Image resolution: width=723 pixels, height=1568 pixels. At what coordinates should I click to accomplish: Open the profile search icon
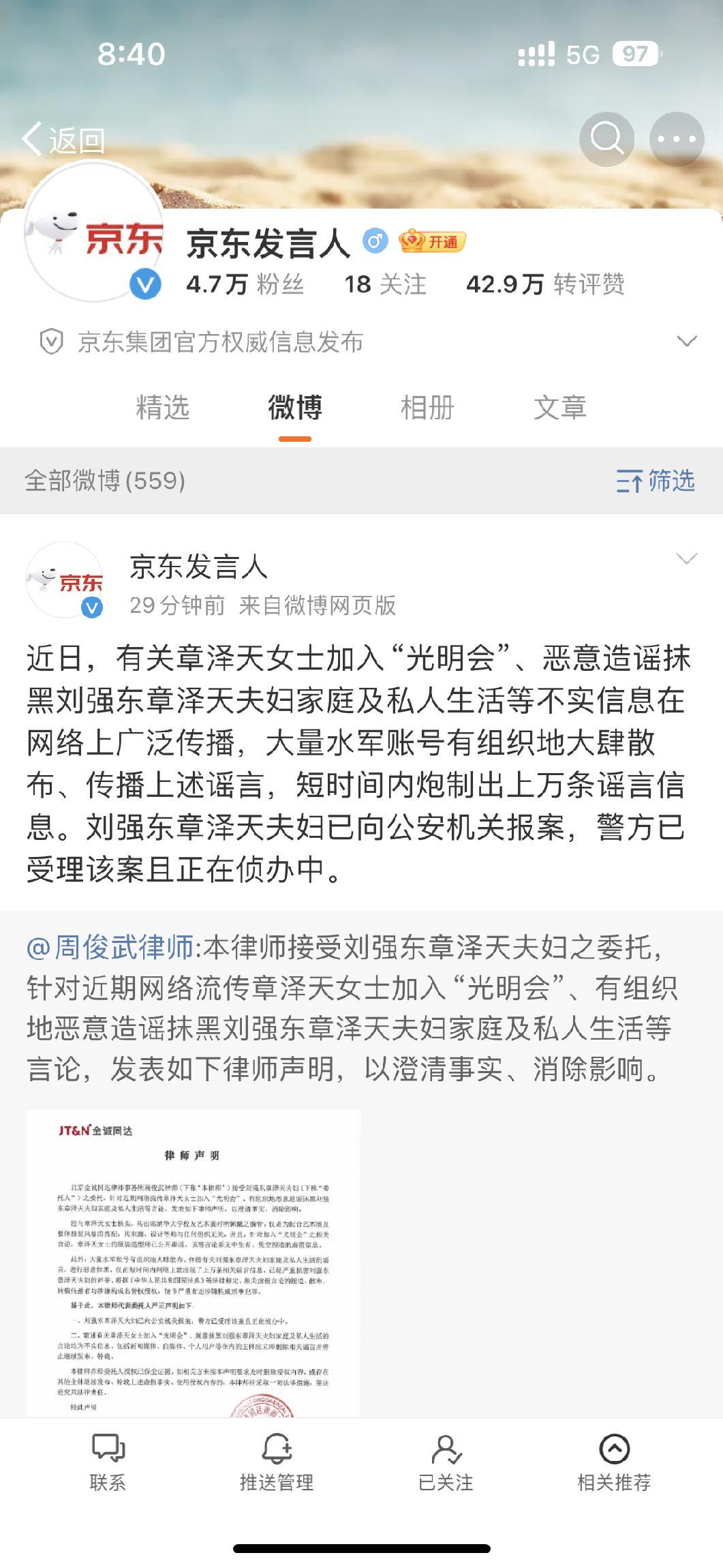pos(606,139)
